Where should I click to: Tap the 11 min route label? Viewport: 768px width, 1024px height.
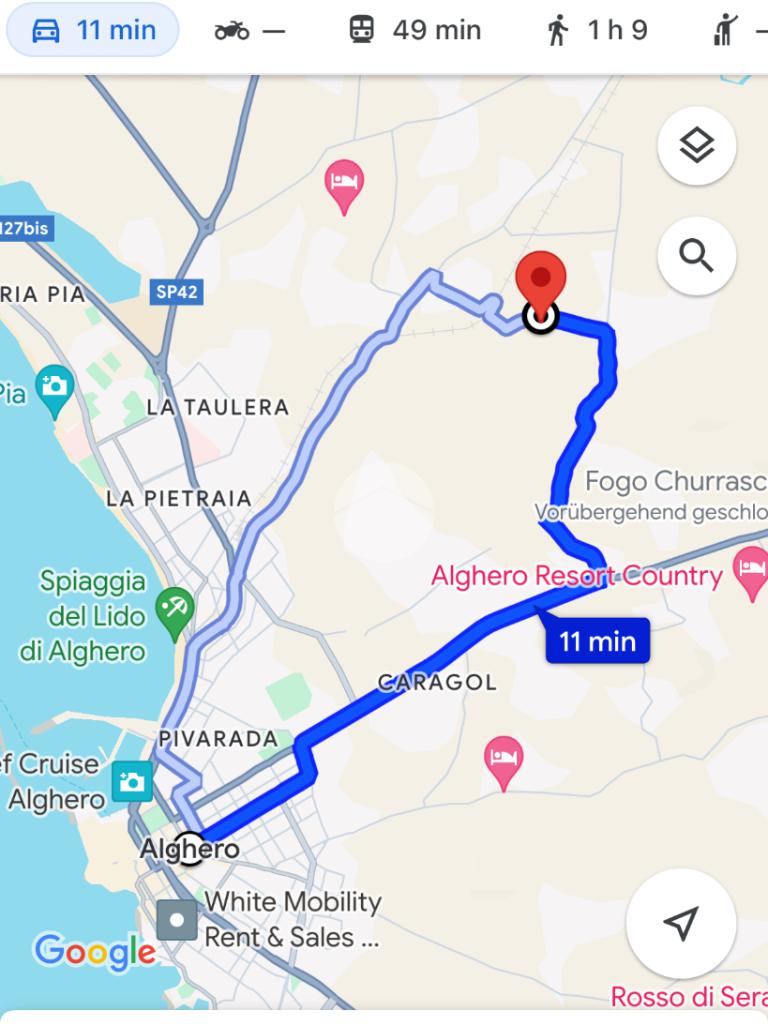[597, 641]
